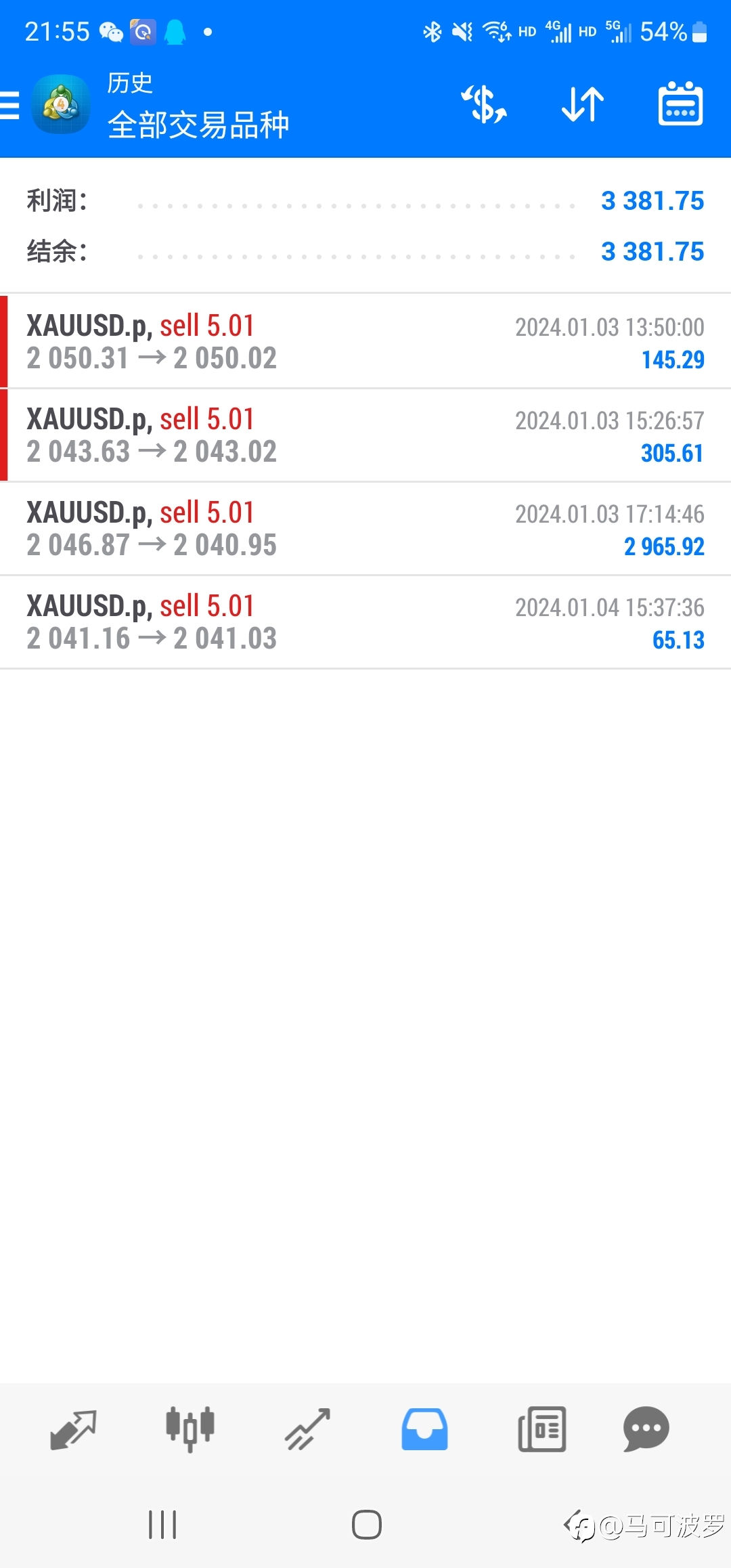The image size is (731, 1568).
Task: Open the trade closed at 15:26:57
Action: tap(365, 435)
